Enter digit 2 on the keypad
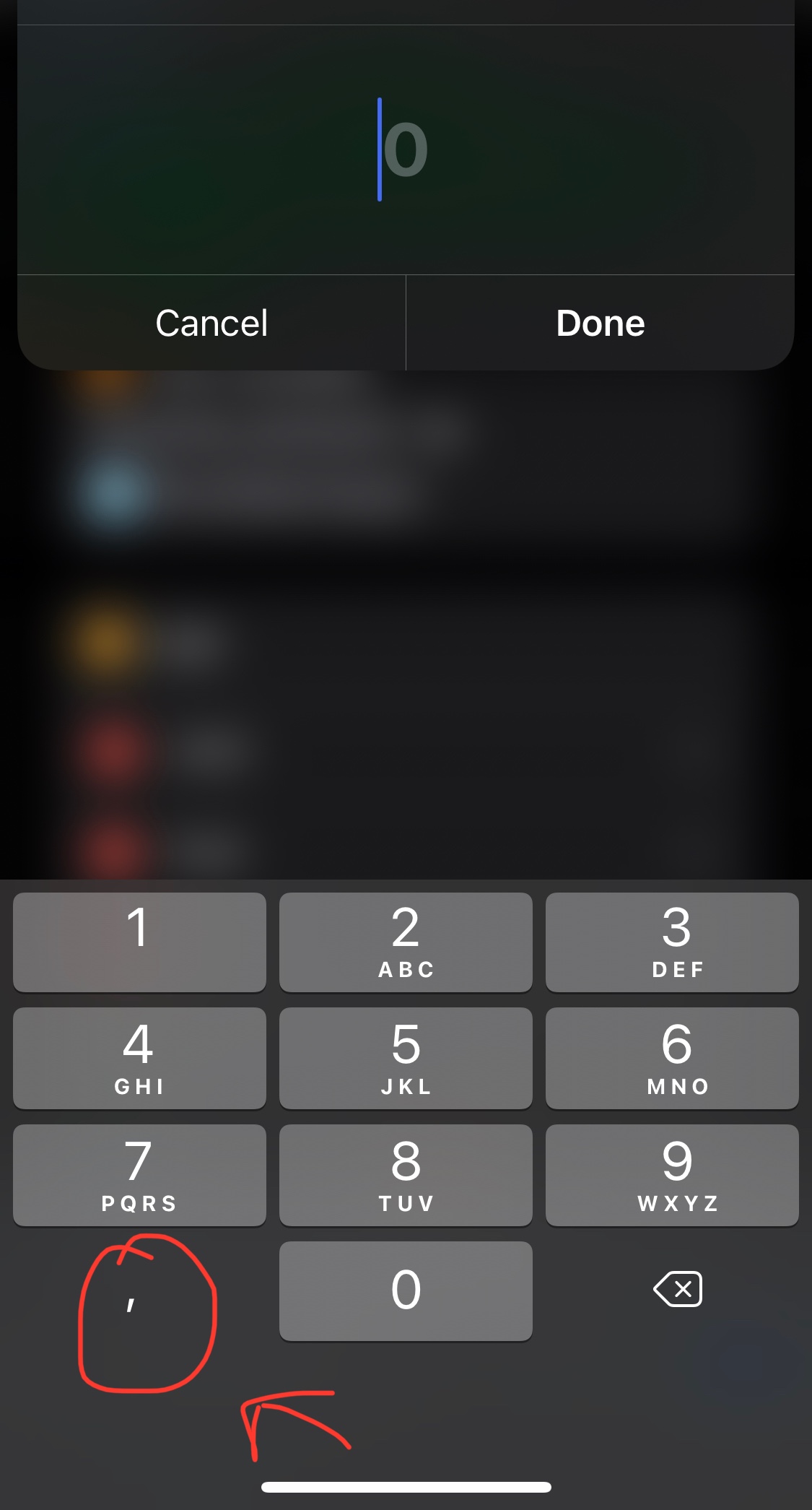Image resolution: width=812 pixels, height=1510 pixels. [x=406, y=942]
